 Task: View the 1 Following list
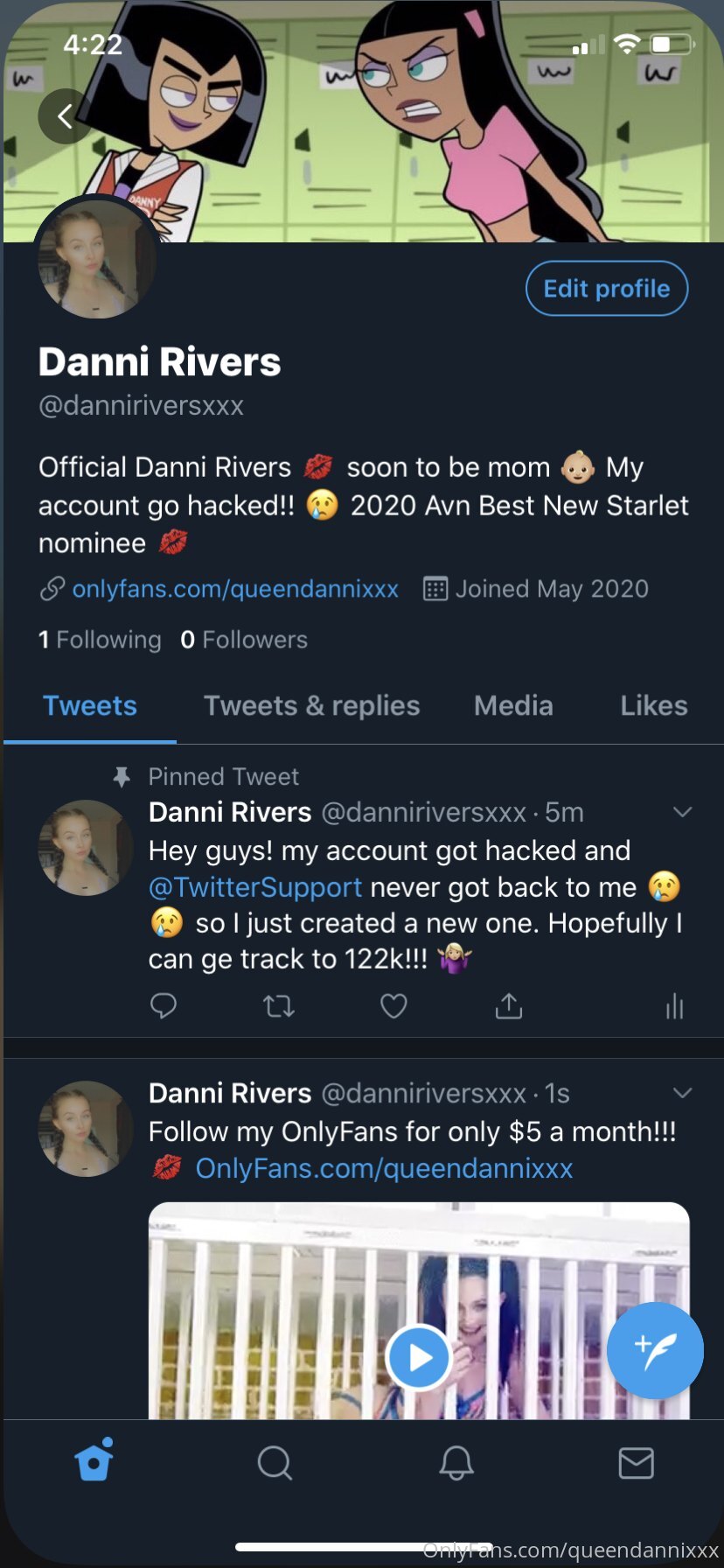click(x=100, y=640)
